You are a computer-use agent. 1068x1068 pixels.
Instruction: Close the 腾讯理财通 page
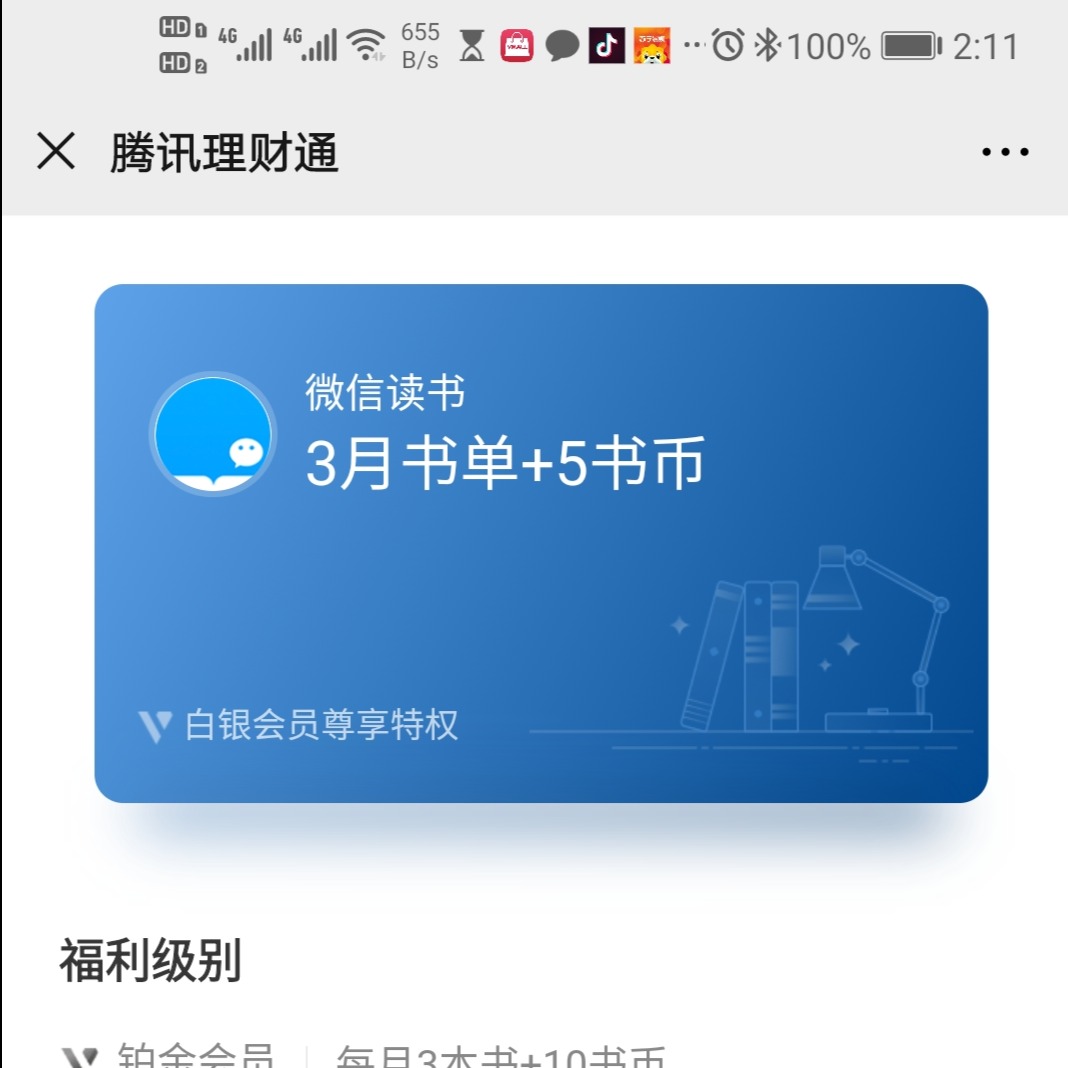point(56,153)
